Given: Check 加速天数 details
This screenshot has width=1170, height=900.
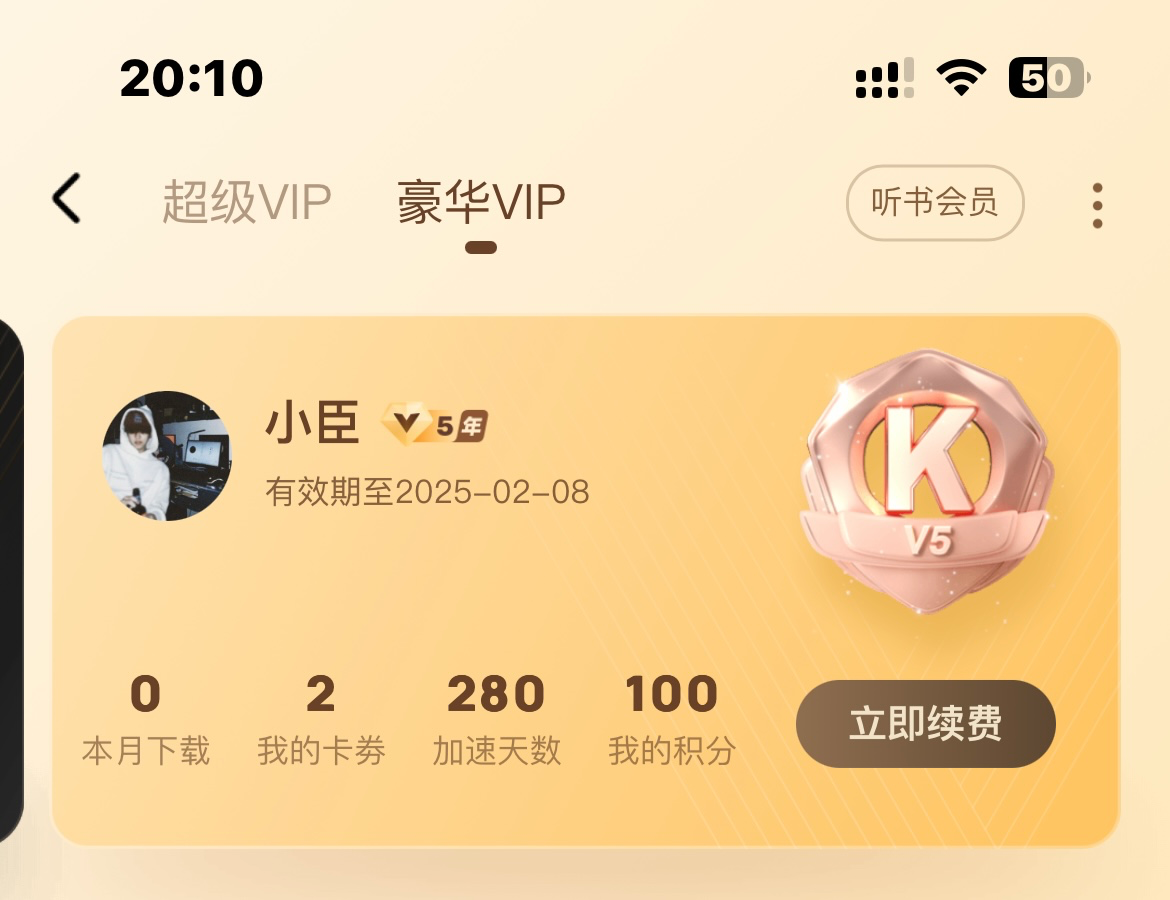Looking at the screenshot, I should pos(496,720).
